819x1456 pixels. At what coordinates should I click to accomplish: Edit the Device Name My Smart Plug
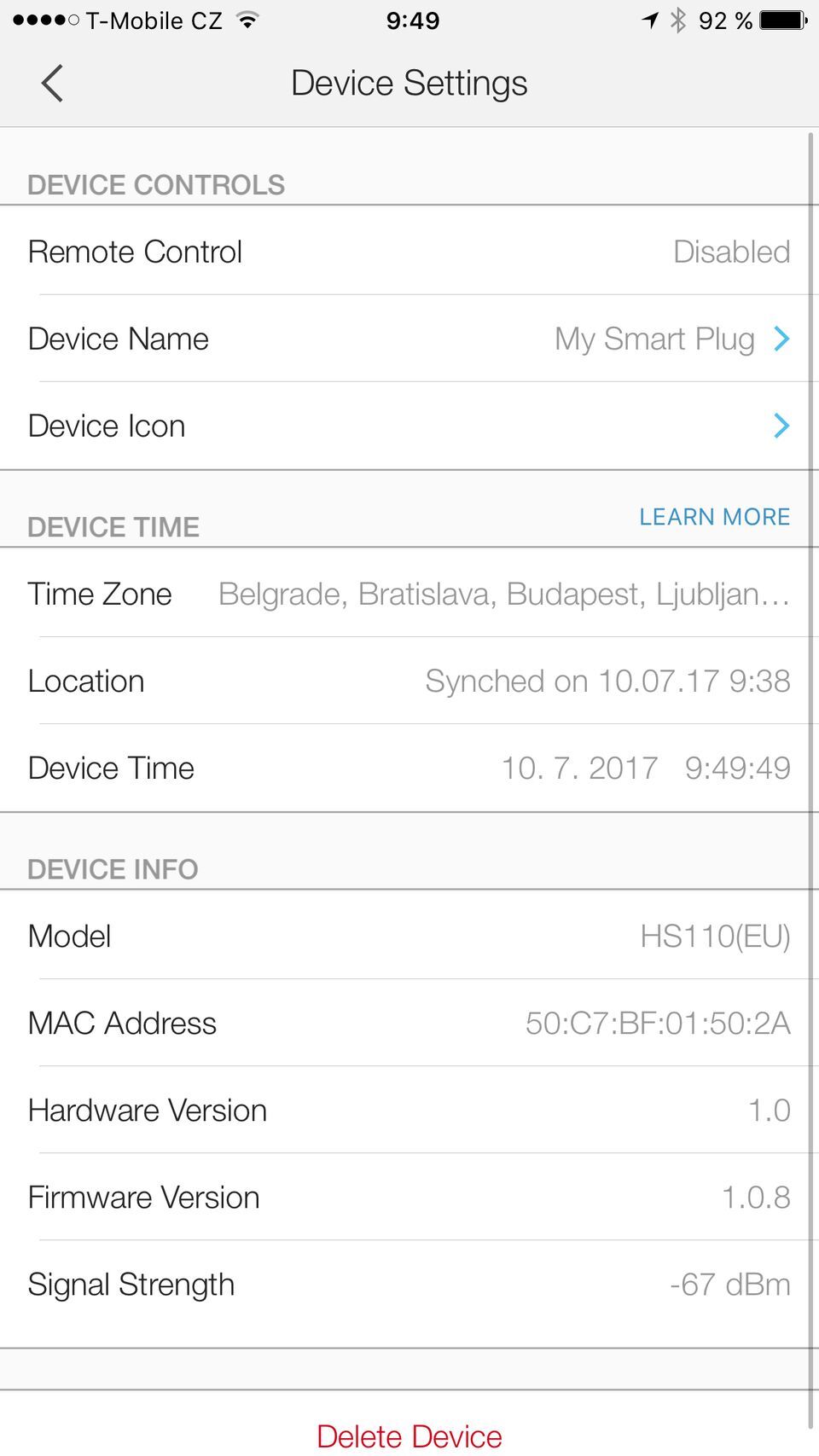[x=409, y=339]
